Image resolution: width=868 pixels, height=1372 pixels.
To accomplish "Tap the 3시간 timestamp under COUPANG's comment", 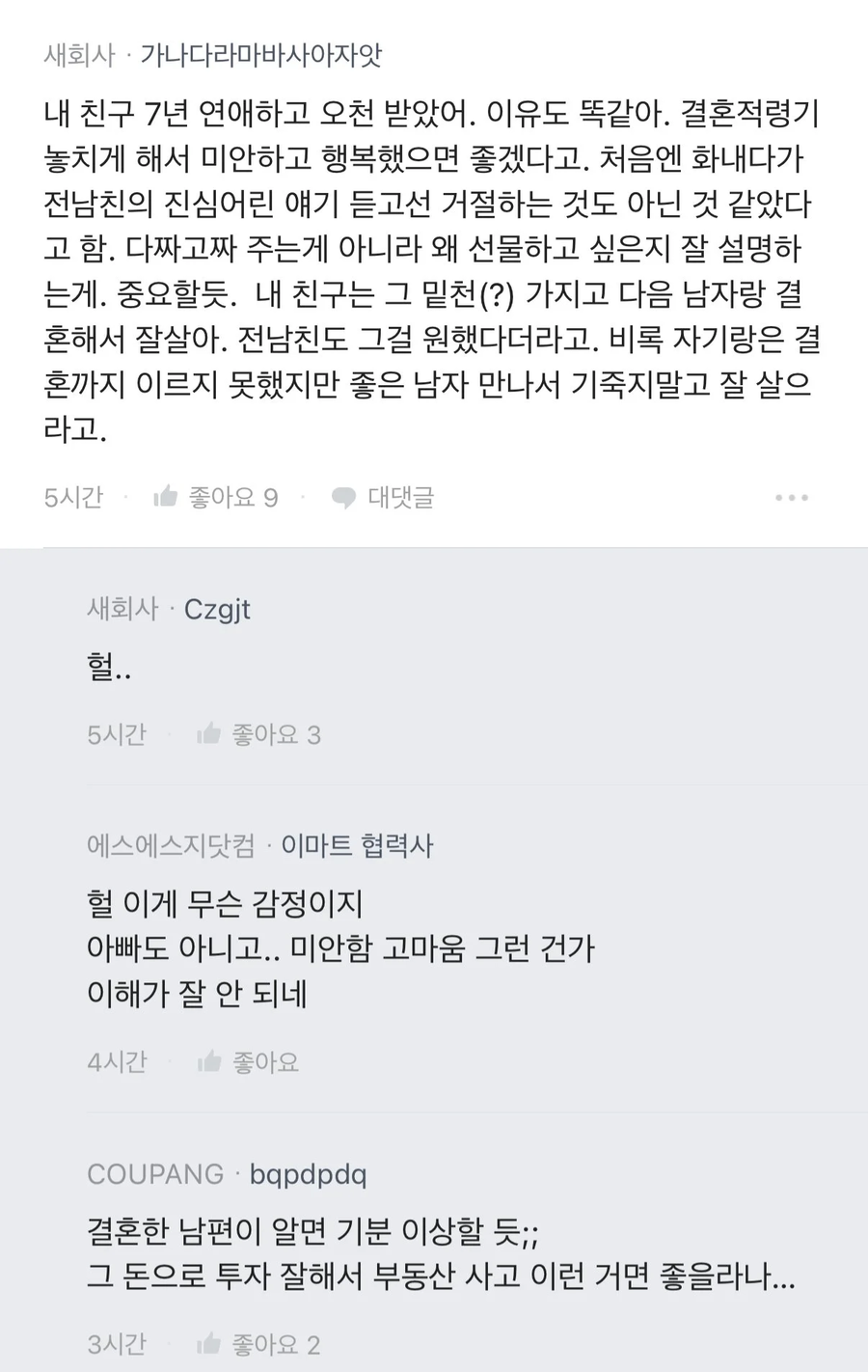I will point(116,1343).
